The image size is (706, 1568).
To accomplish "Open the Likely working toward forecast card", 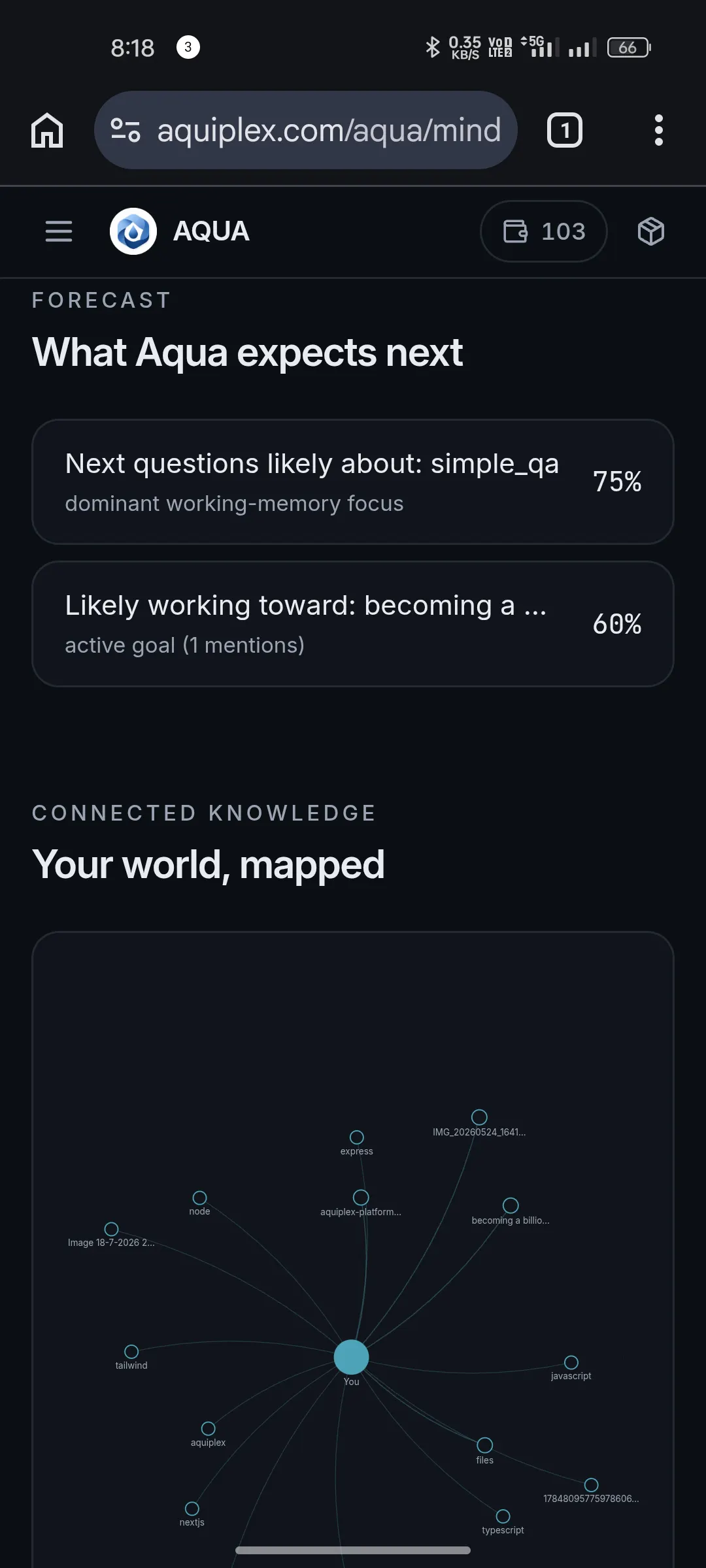I will point(353,624).
